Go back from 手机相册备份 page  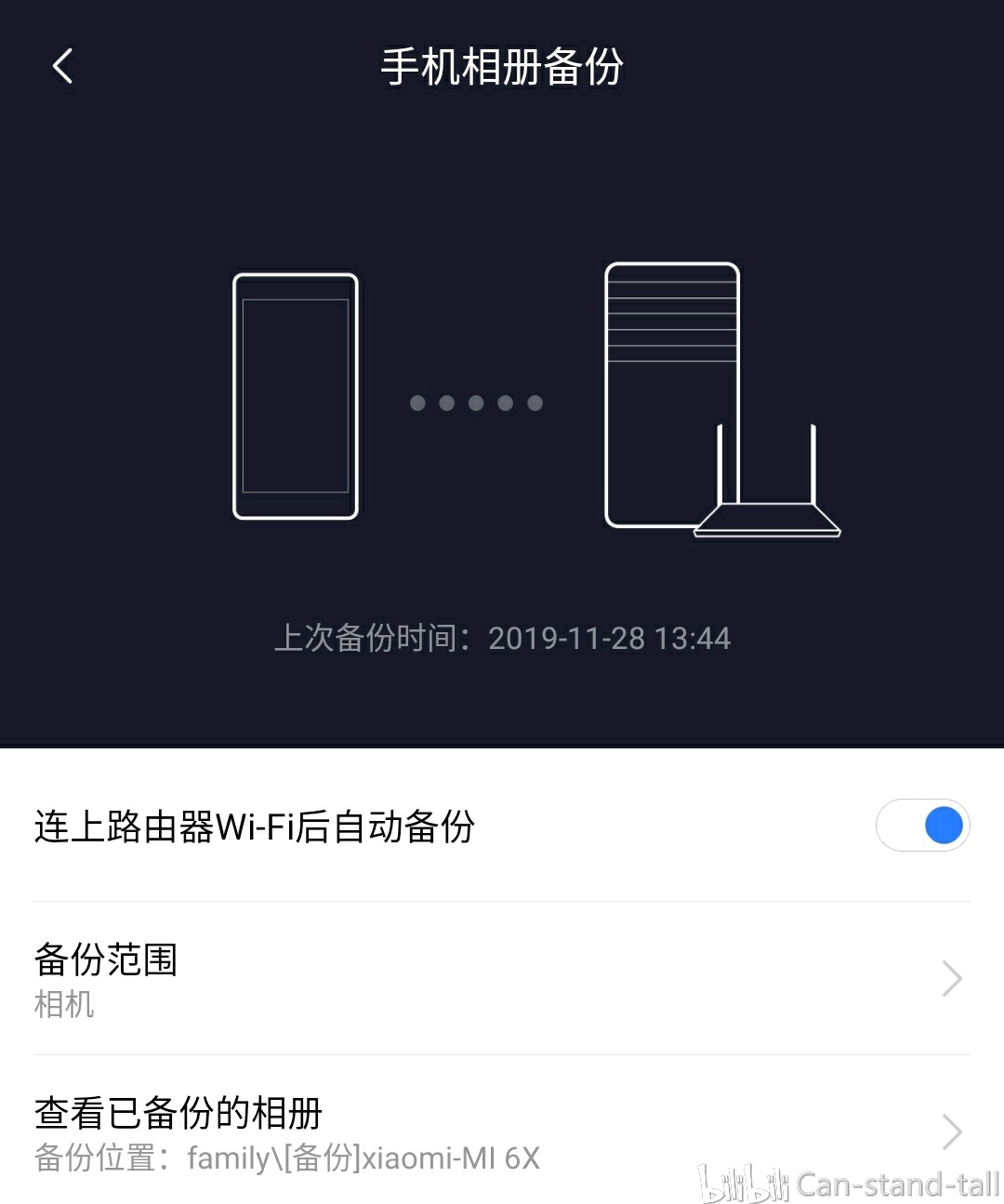tap(63, 66)
